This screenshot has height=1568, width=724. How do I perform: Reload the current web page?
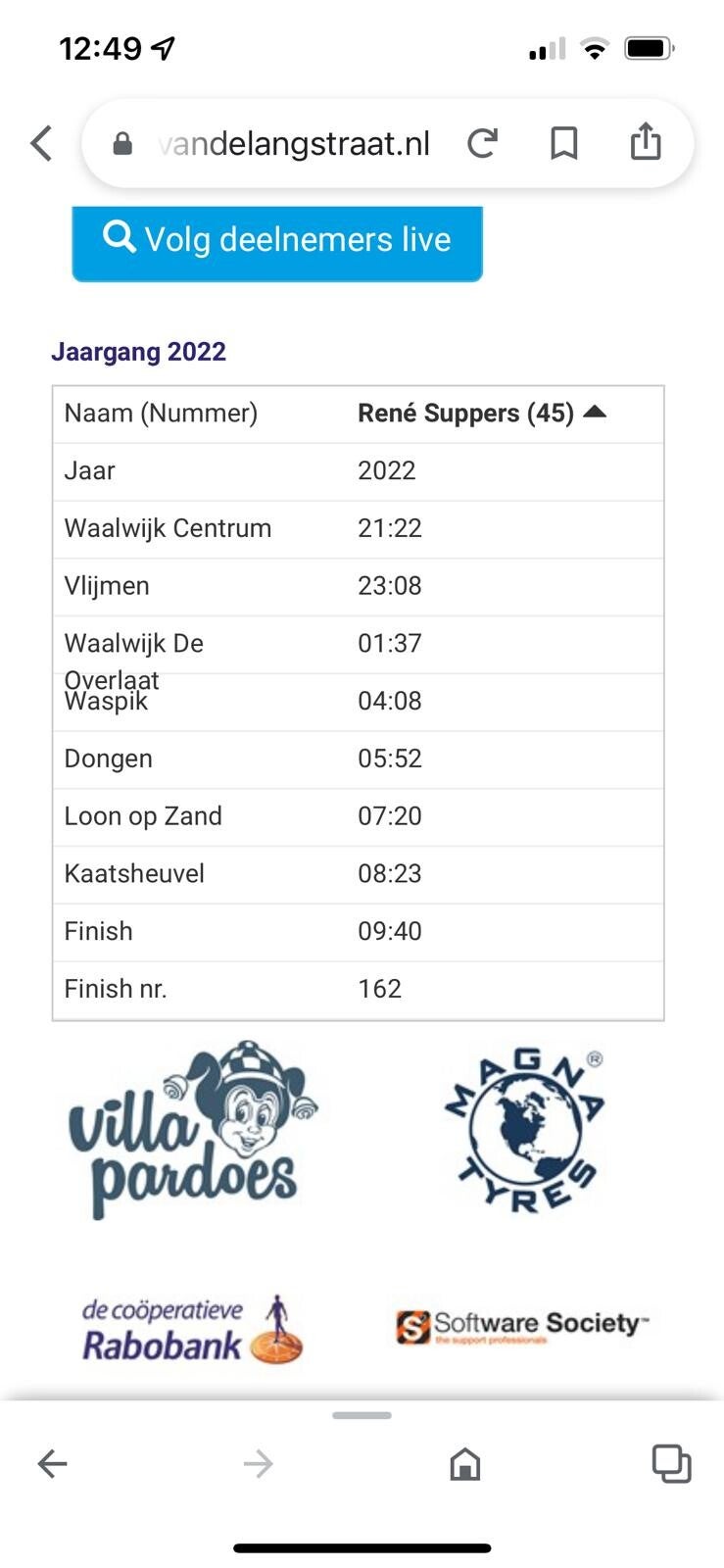pyautogui.click(x=482, y=144)
